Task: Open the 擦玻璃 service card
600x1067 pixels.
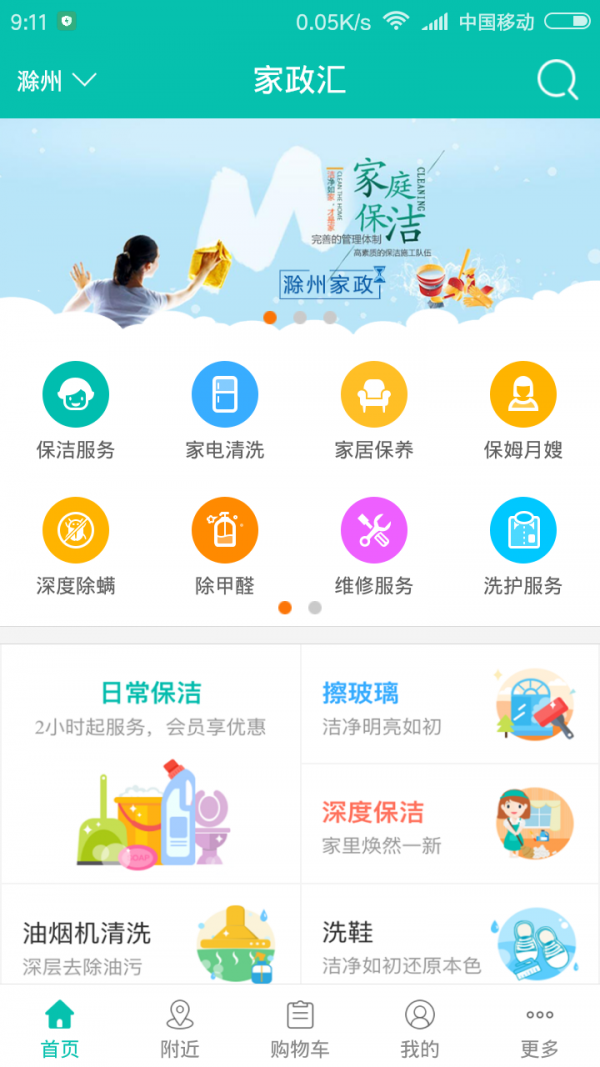Action: click(x=450, y=705)
